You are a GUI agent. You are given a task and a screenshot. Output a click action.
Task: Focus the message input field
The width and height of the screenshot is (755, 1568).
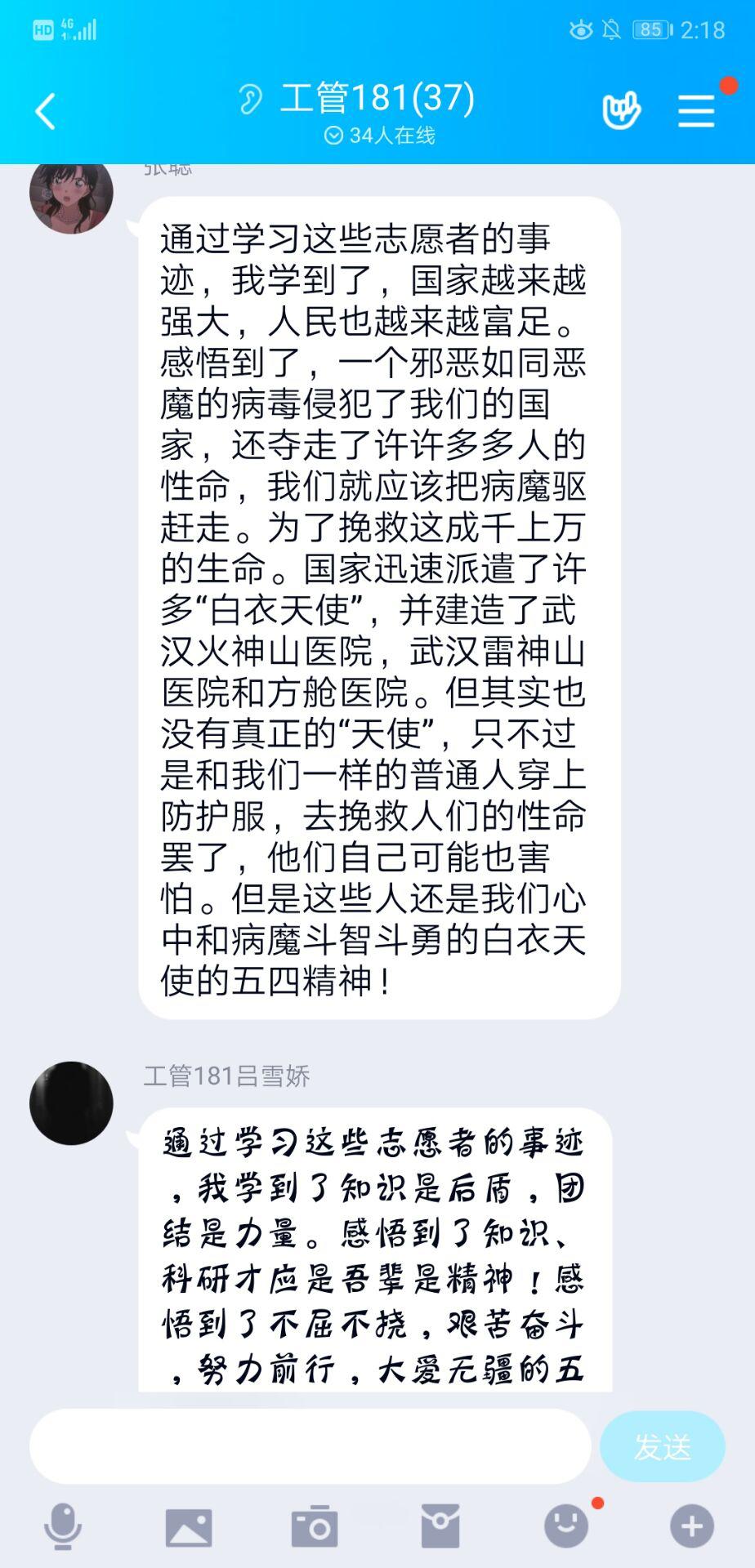point(310,1445)
